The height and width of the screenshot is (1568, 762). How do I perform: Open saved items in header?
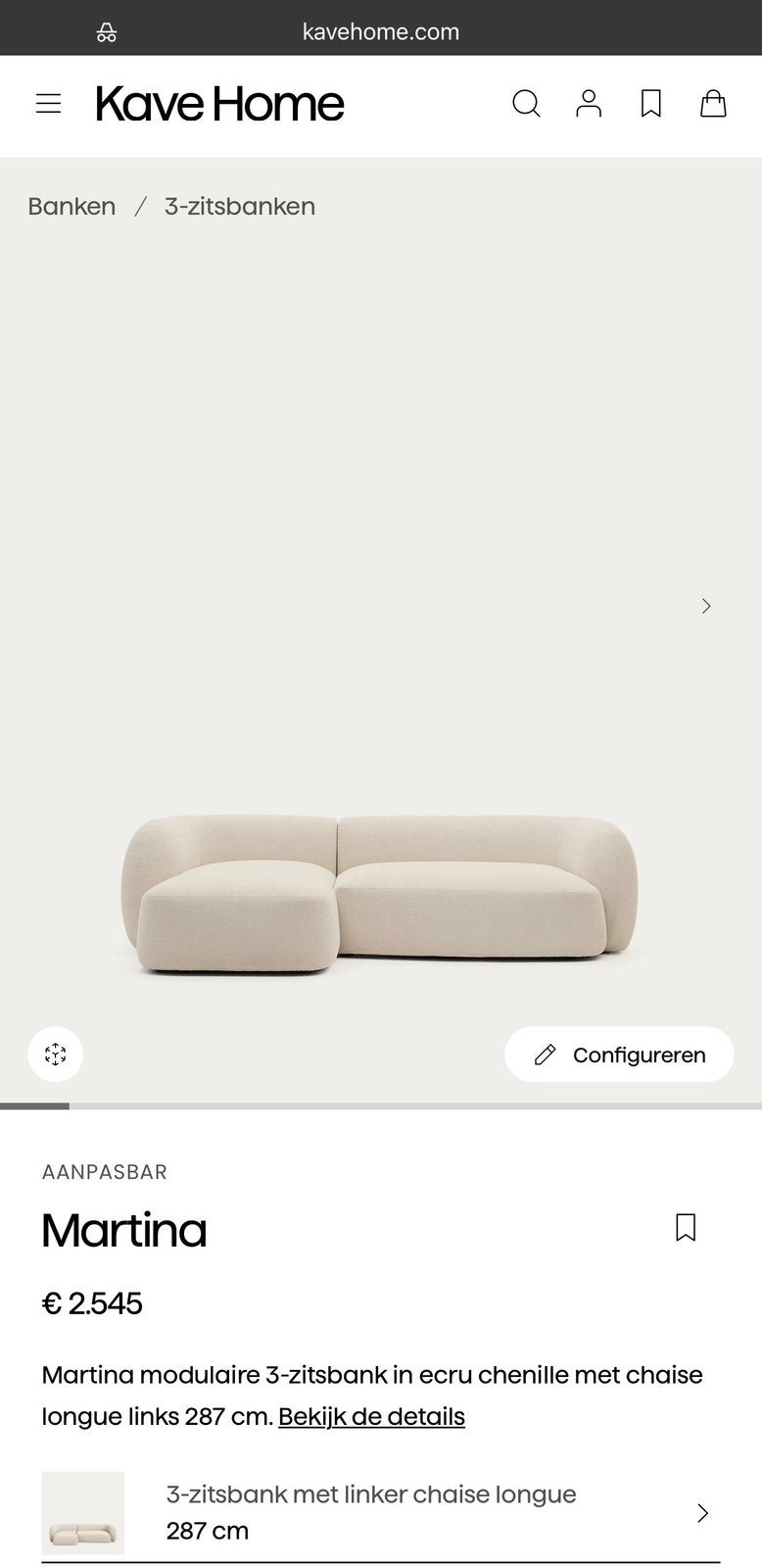[x=651, y=104]
